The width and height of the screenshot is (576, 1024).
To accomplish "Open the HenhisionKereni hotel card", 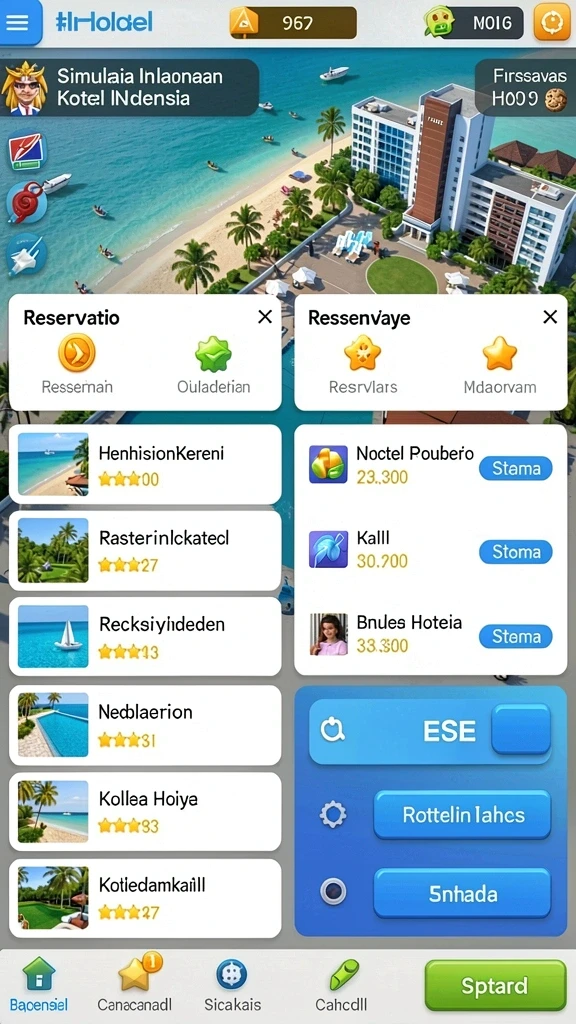I will pos(145,464).
